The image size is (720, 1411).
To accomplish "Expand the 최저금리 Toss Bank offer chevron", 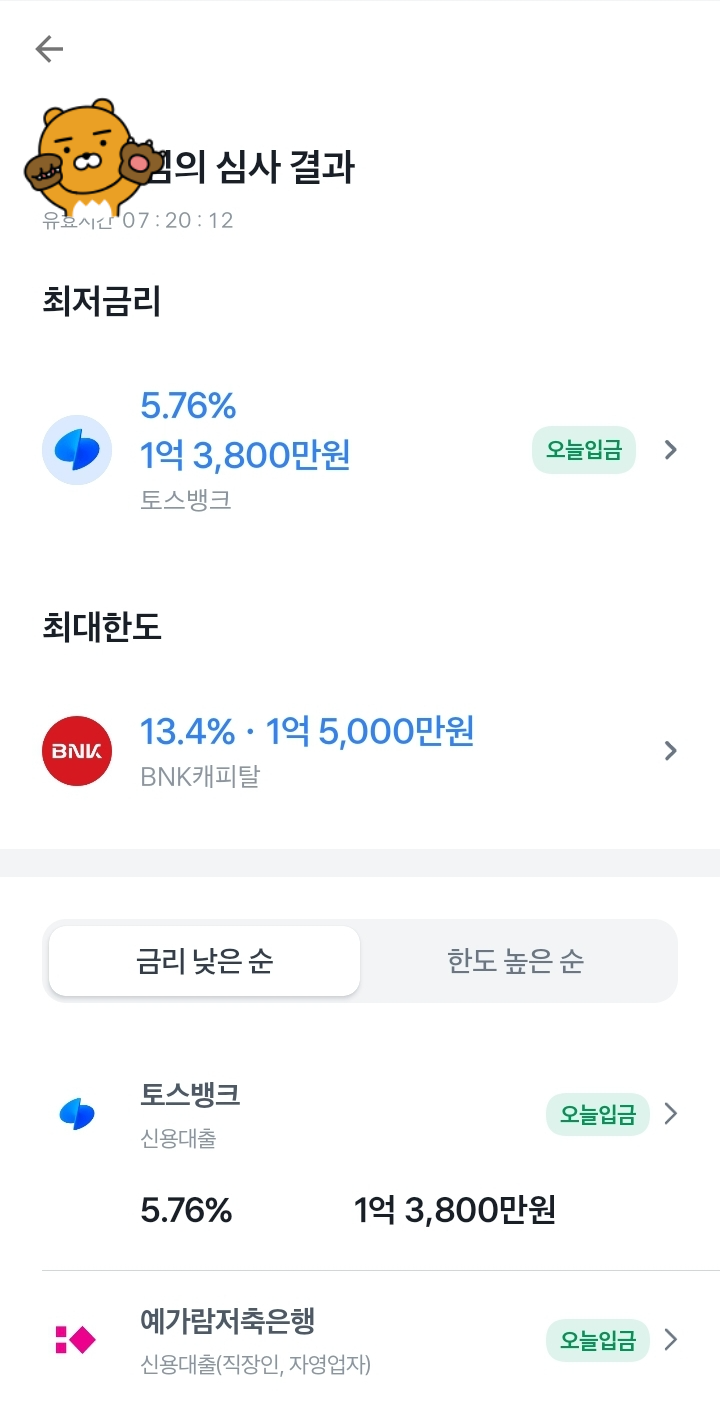I will [670, 449].
